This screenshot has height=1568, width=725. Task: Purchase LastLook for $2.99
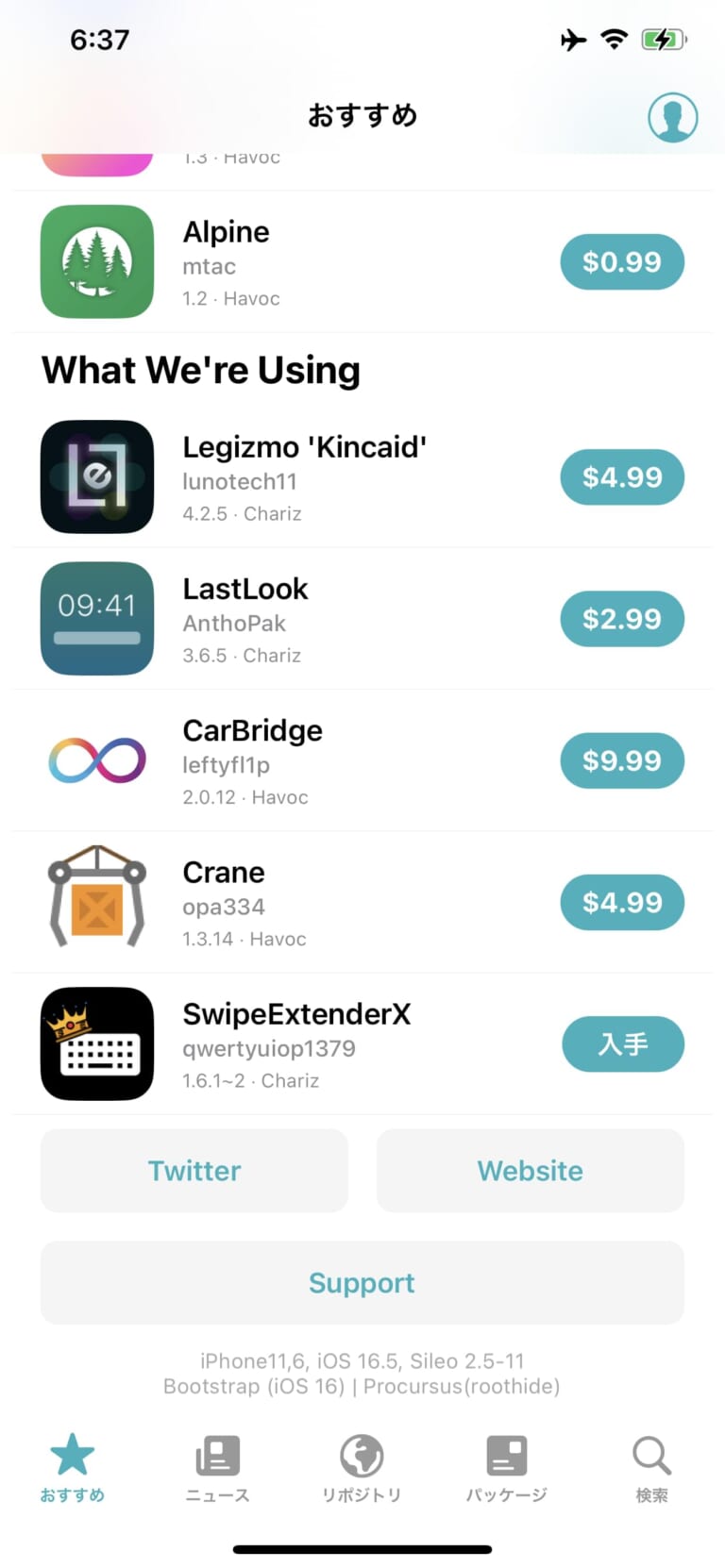tap(621, 619)
